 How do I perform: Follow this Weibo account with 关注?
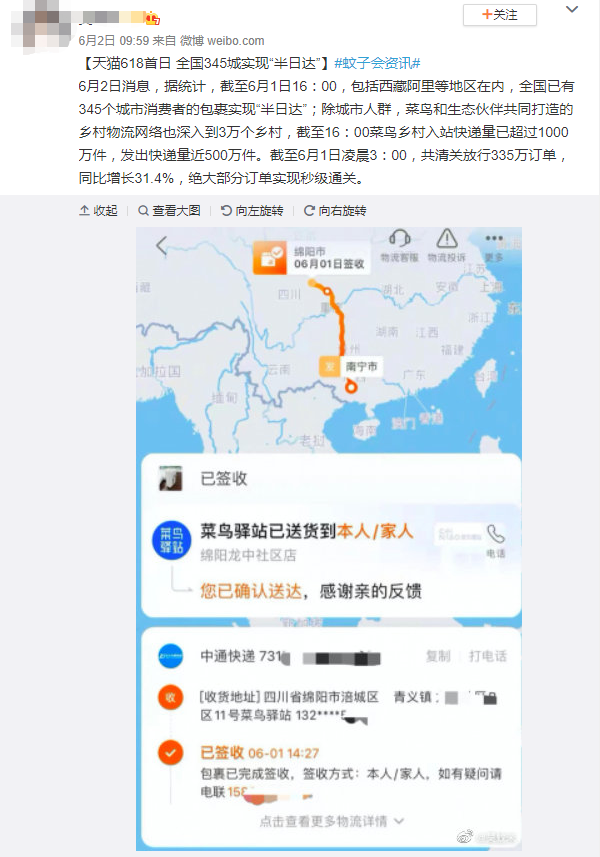500,15
